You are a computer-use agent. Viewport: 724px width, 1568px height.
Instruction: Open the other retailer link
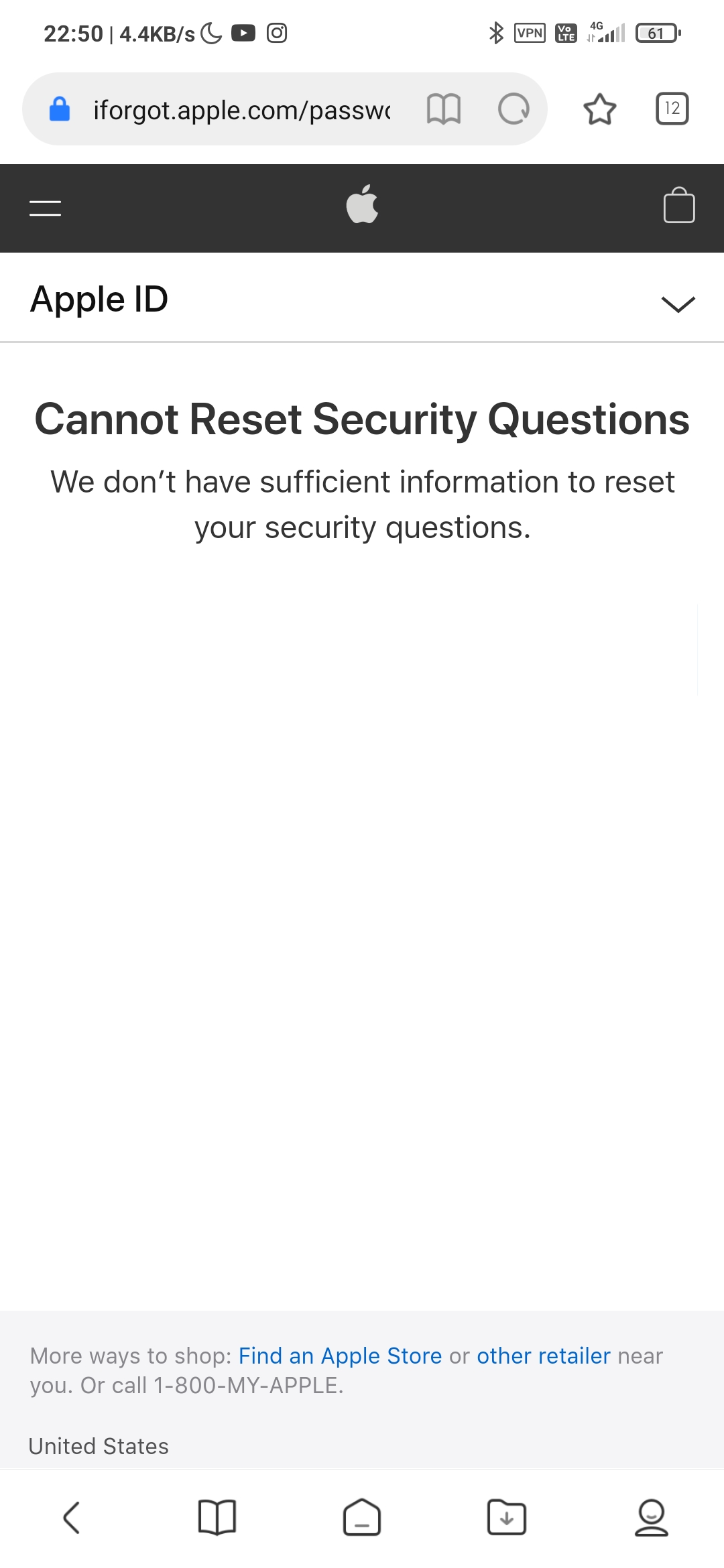click(543, 1356)
